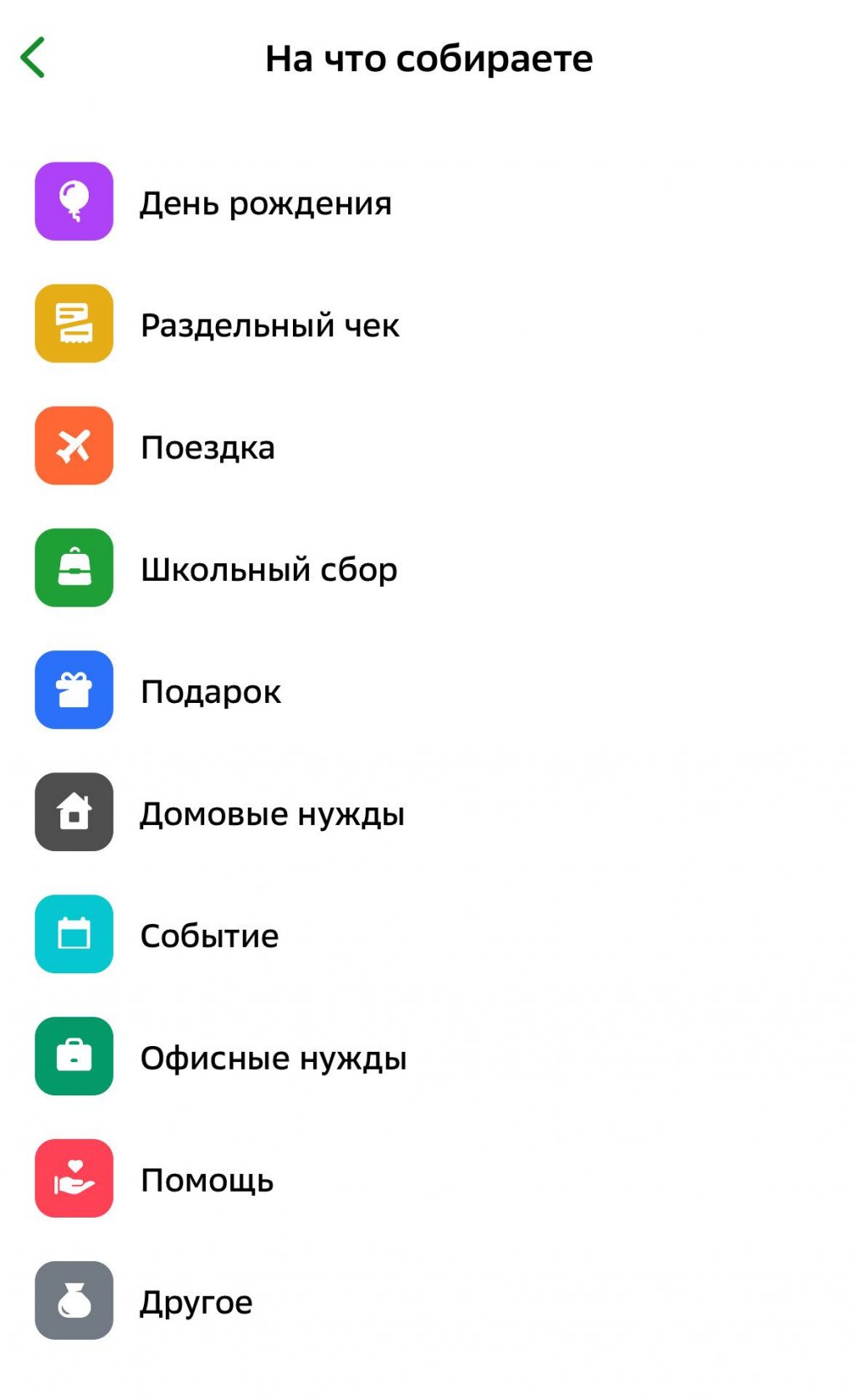This screenshot has width=857, height=1400.
Task: Pick Другое as the purpose
Action: [x=196, y=1302]
